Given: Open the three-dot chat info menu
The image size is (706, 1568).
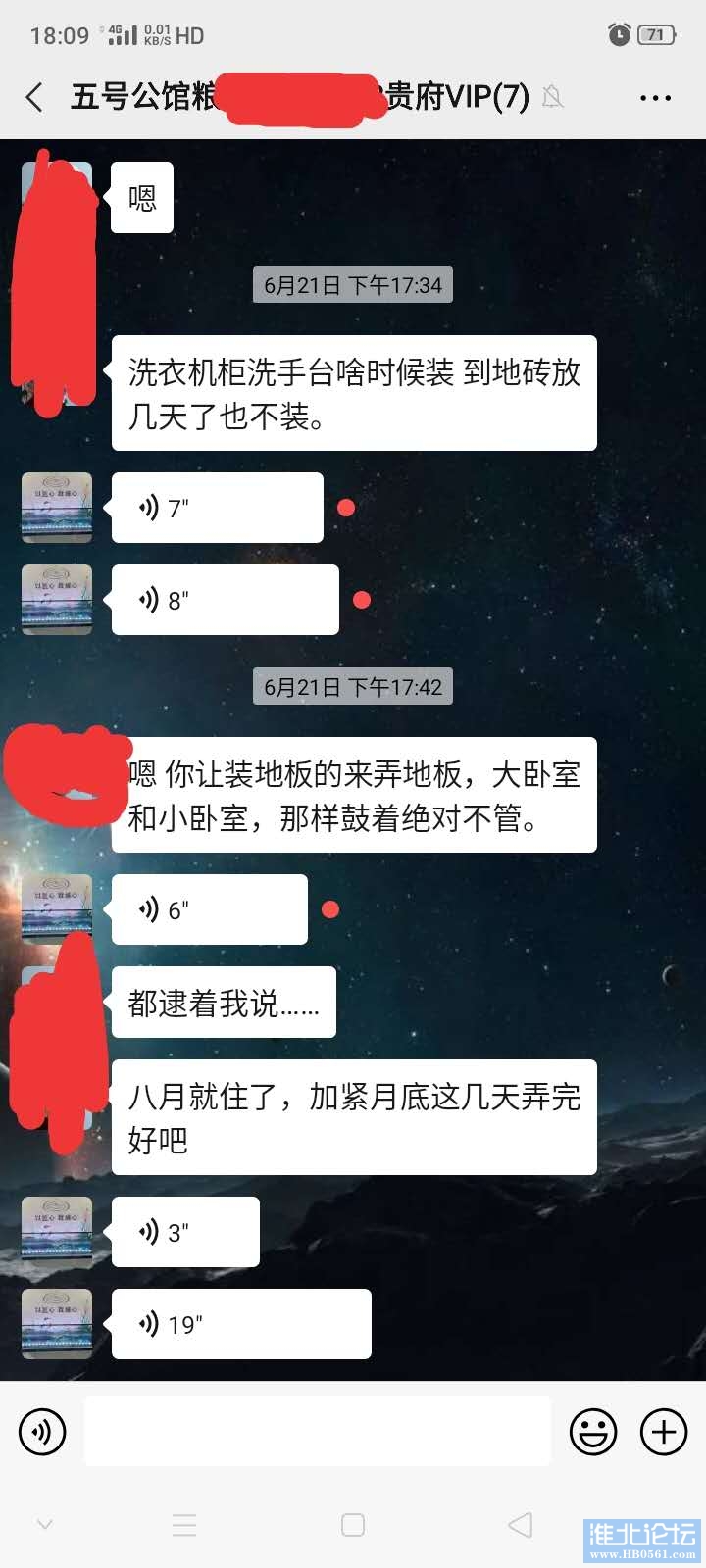Looking at the screenshot, I should click(654, 98).
